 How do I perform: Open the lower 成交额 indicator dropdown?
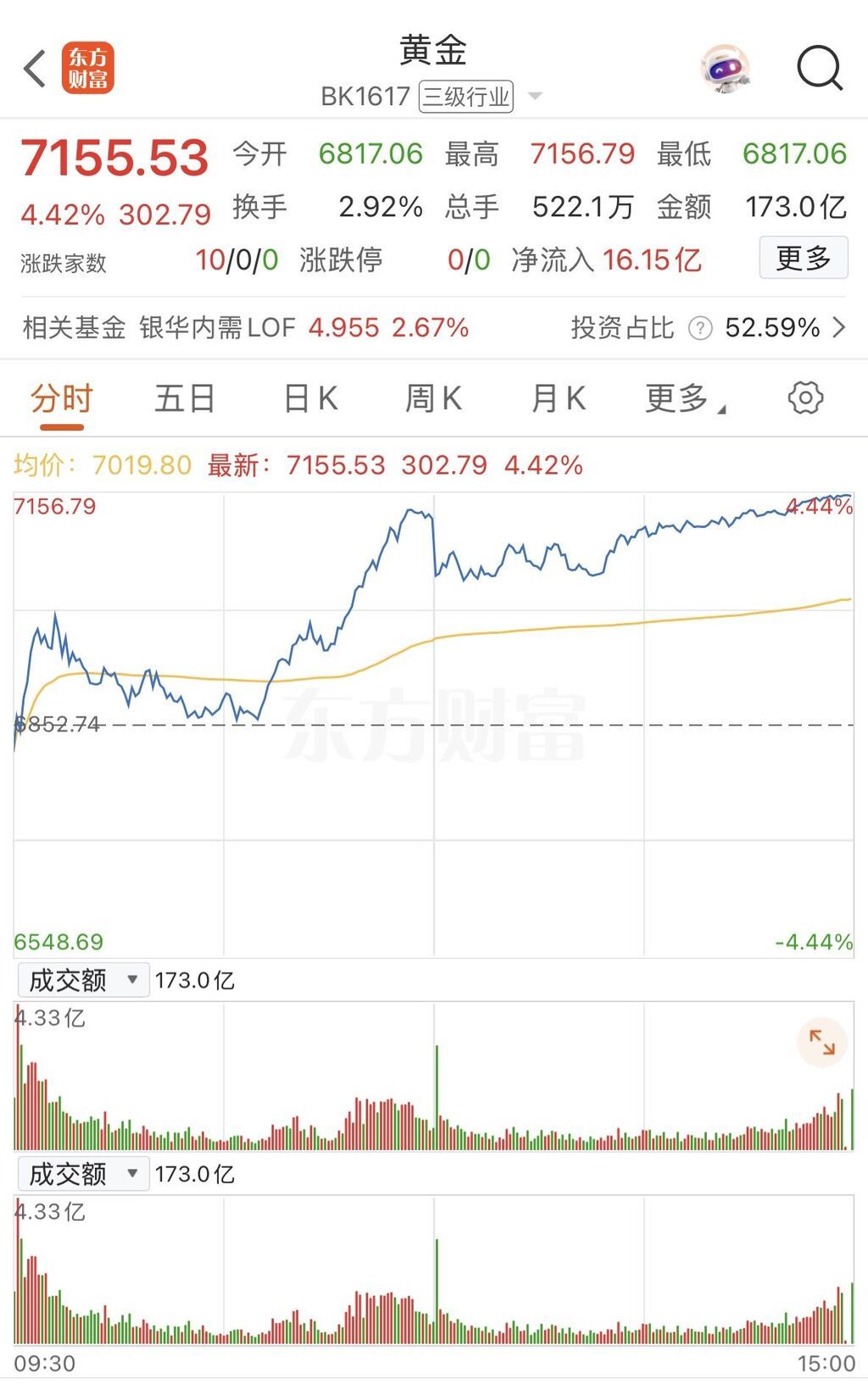click(83, 1174)
